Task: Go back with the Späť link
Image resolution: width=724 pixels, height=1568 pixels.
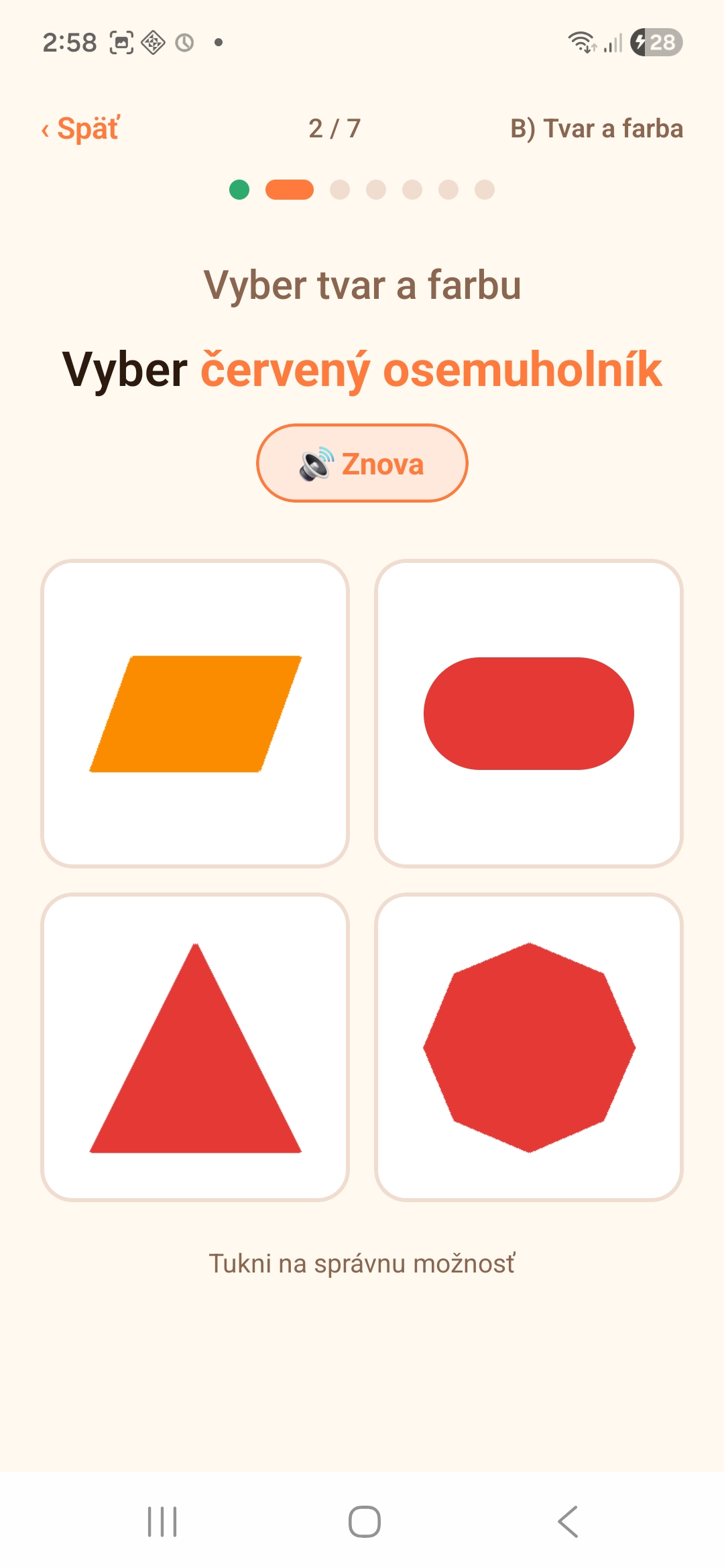Action: coord(80,129)
